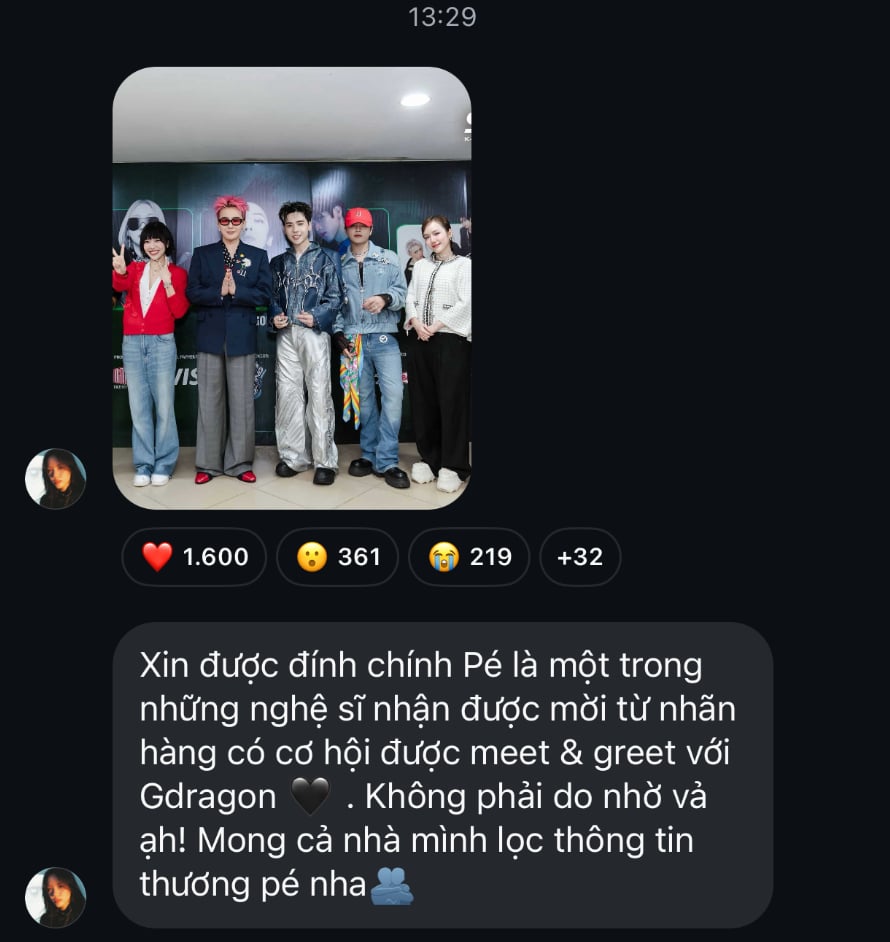Image resolution: width=890 pixels, height=942 pixels.
Task: Open sender's avatar beside the photo message
Action: pyautogui.click(x=55, y=479)
